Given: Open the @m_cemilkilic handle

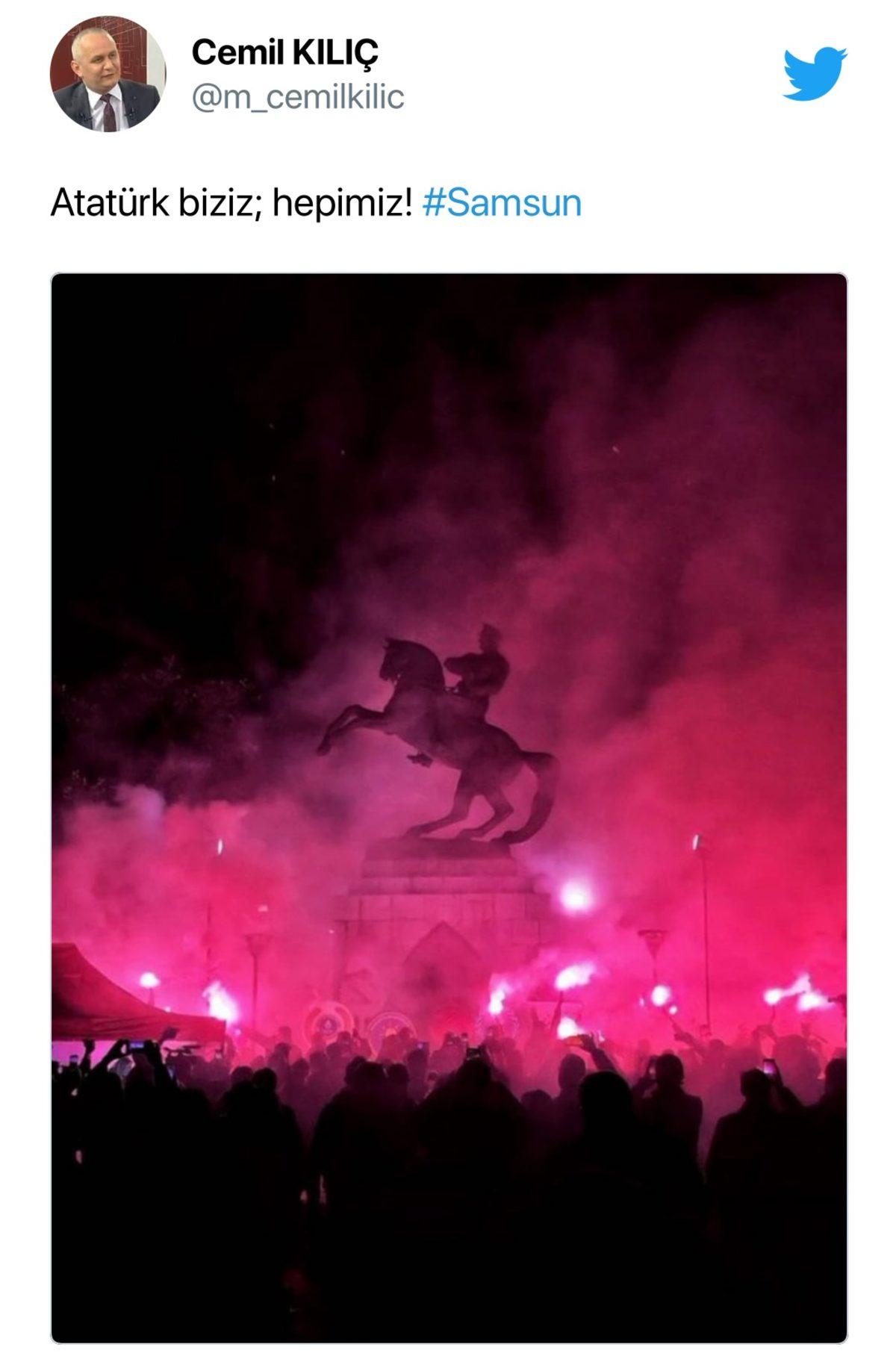Looking at the screenshot, I should [x=297, y=97].
